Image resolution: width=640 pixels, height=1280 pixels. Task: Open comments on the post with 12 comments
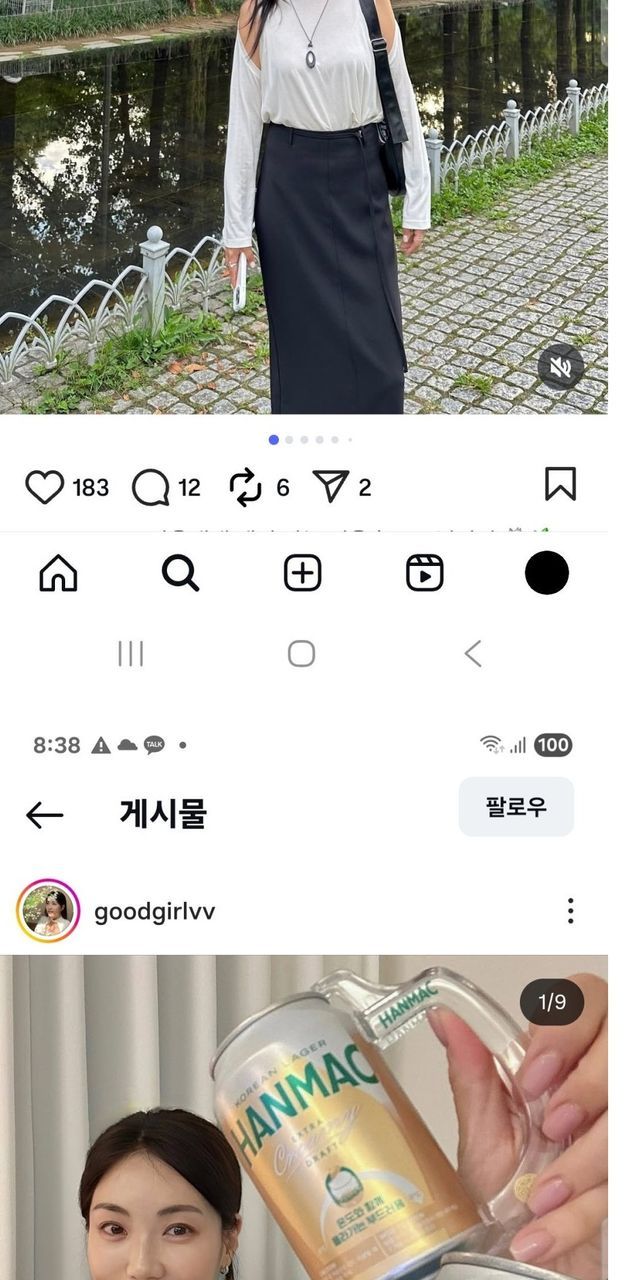[150, 488]
